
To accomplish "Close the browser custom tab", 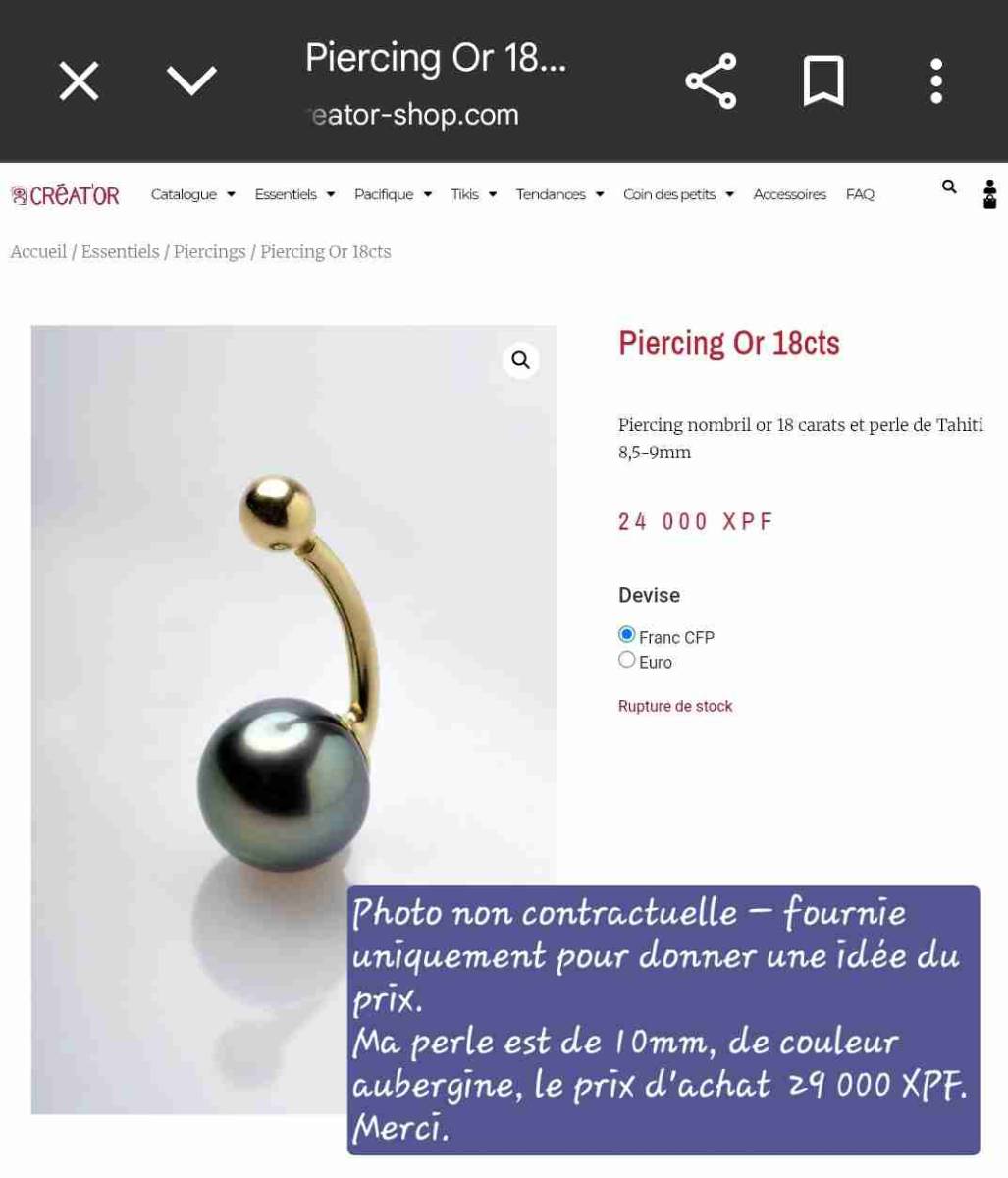I will 79,80.
